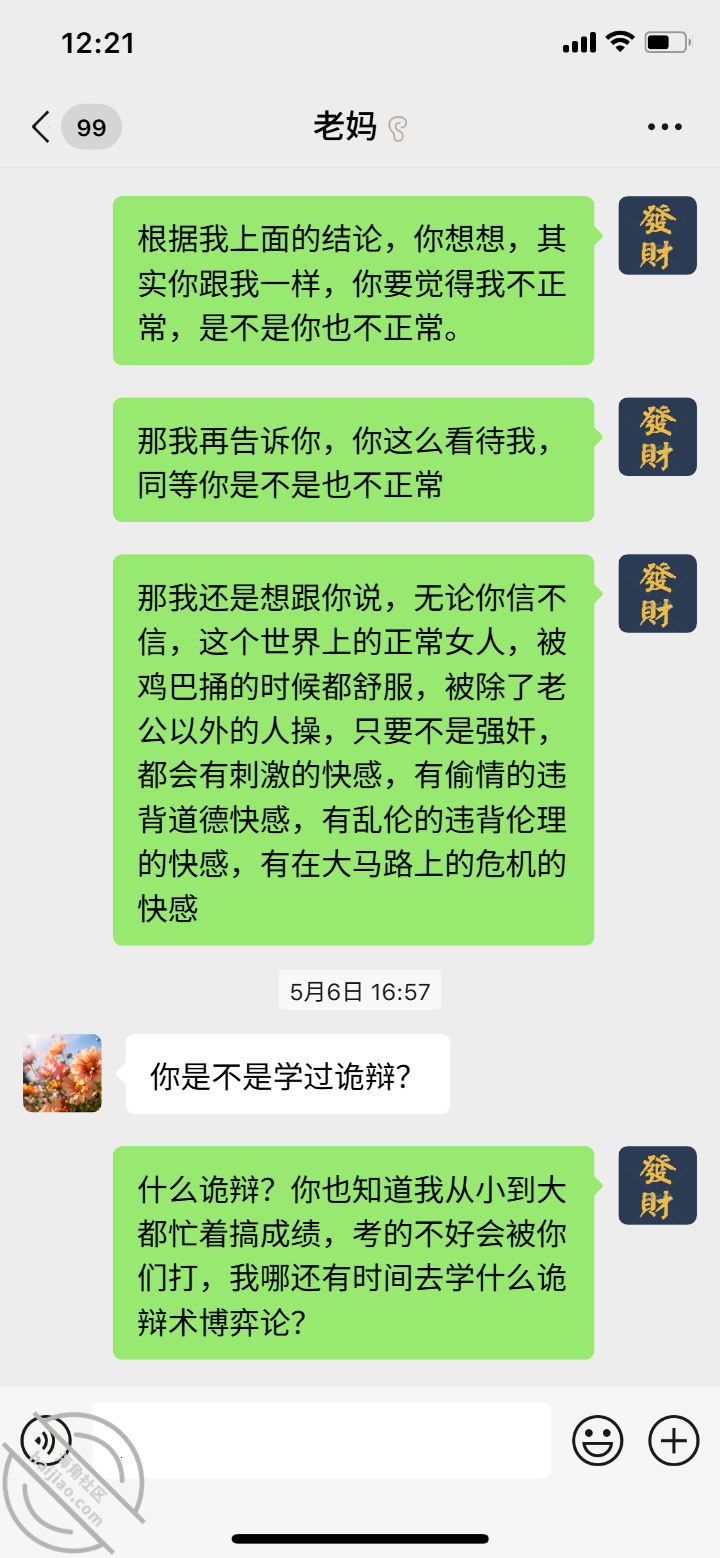Tap the back arrow to return to chats
The image size is (720, 1558).
click(x=38, y=127)
